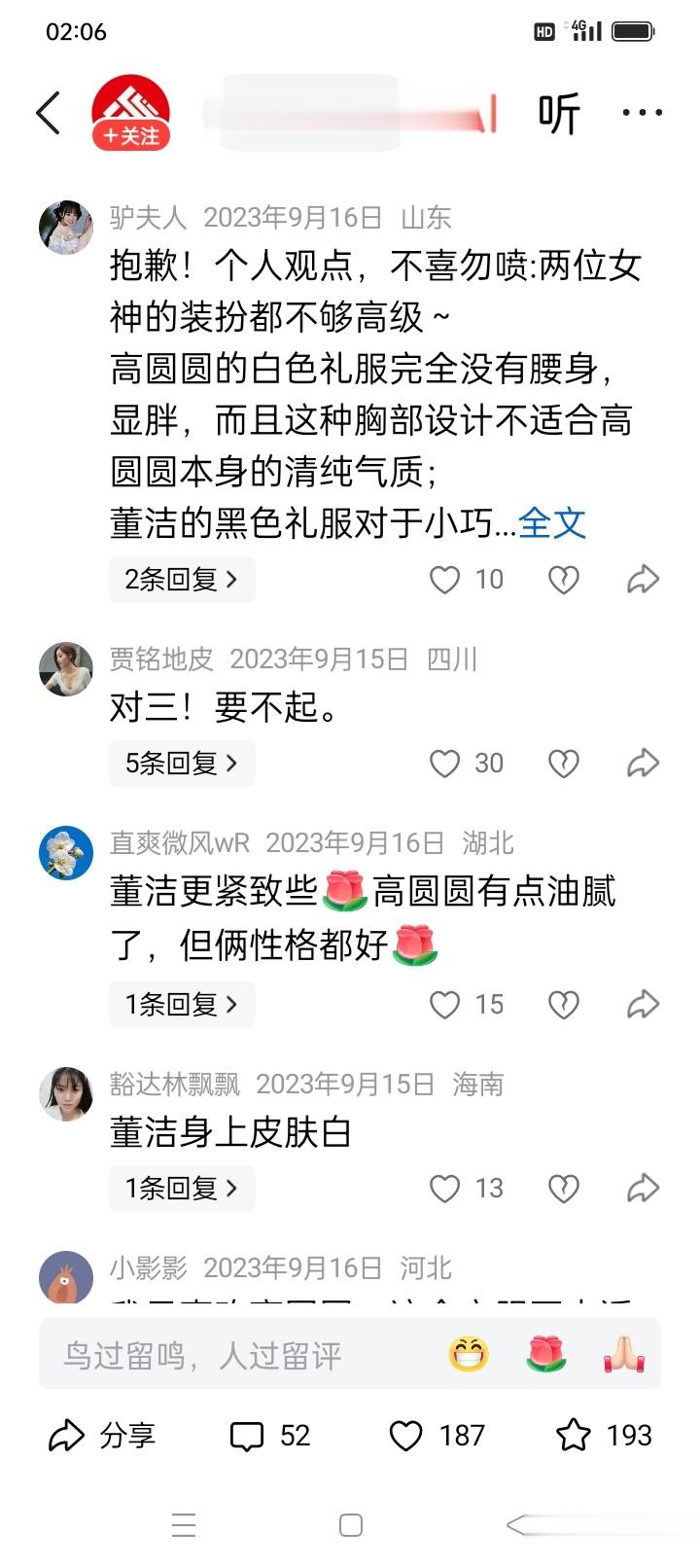Expand the 2条回复 replies under 驴夫人
Image resolution: width=700 pixels, height=1568 pixels.
click(x=181, y=578)
